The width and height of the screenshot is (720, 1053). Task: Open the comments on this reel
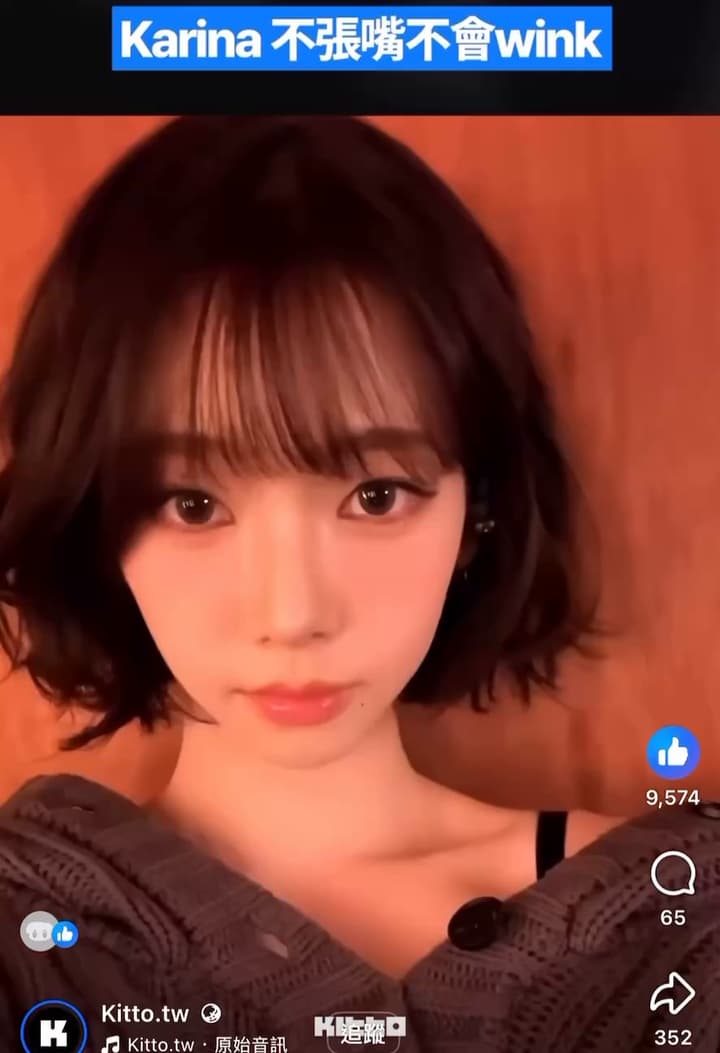coord(672,875)
